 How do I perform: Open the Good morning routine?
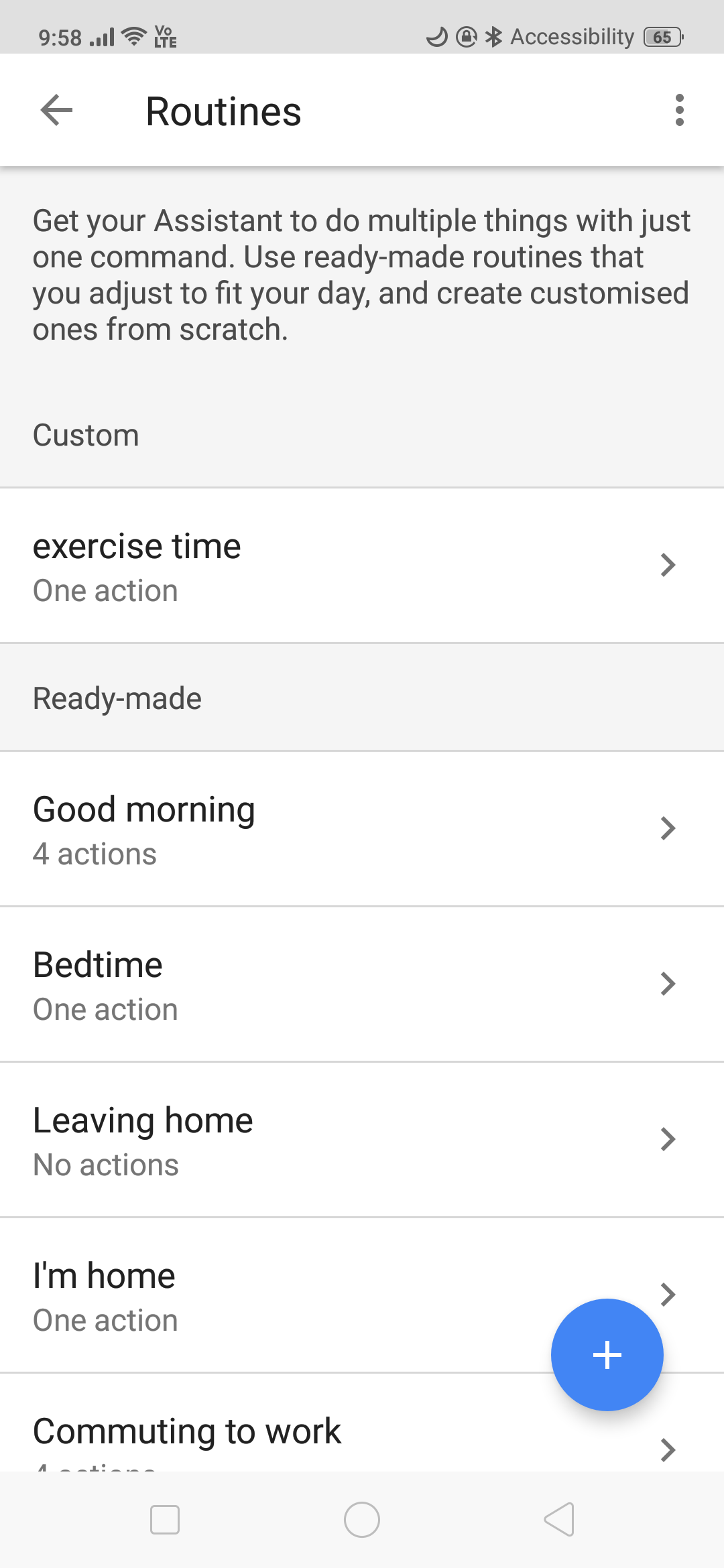[x=362, y=829]
